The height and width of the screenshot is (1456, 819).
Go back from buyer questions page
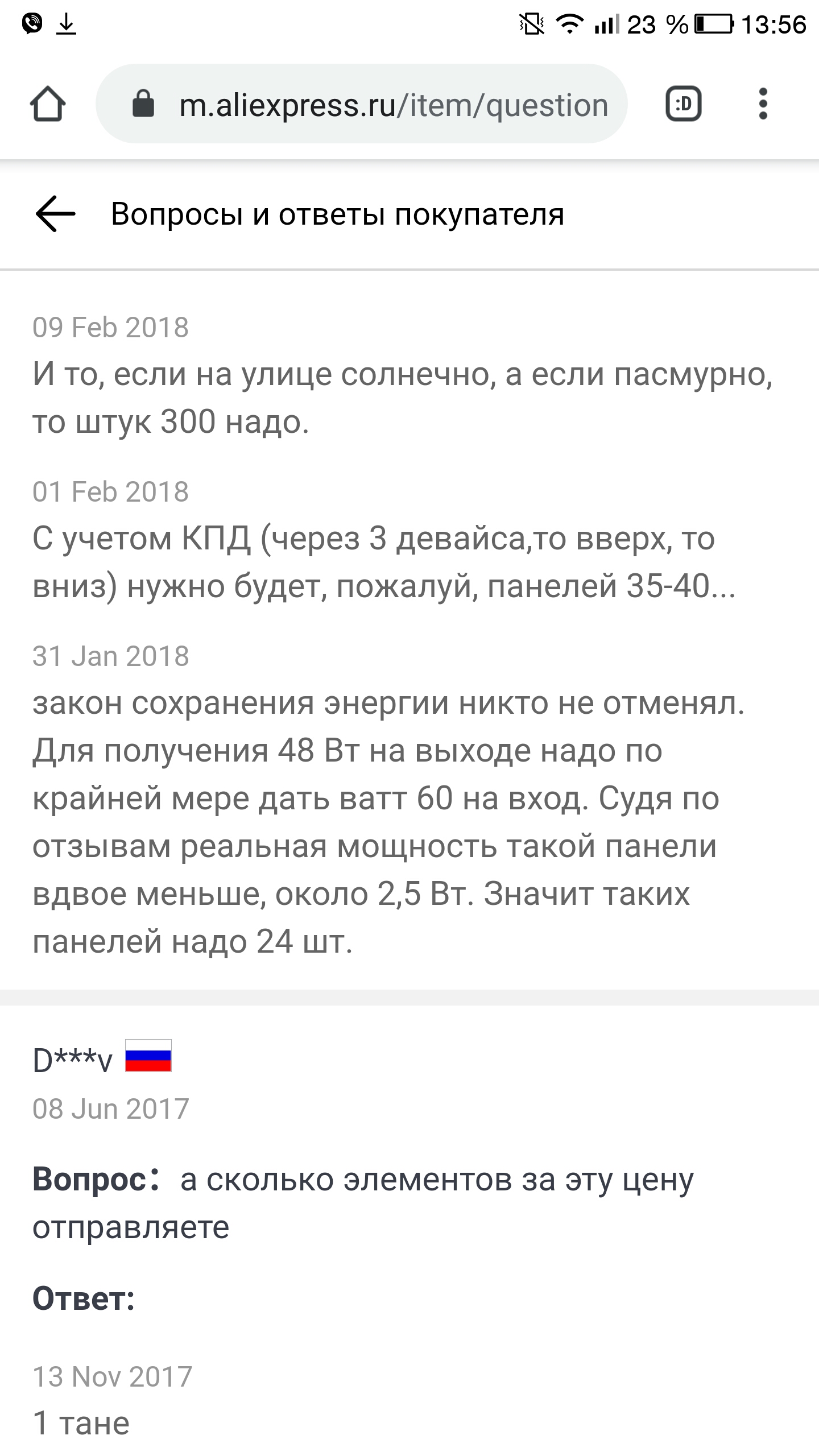[x=55, y=214]
